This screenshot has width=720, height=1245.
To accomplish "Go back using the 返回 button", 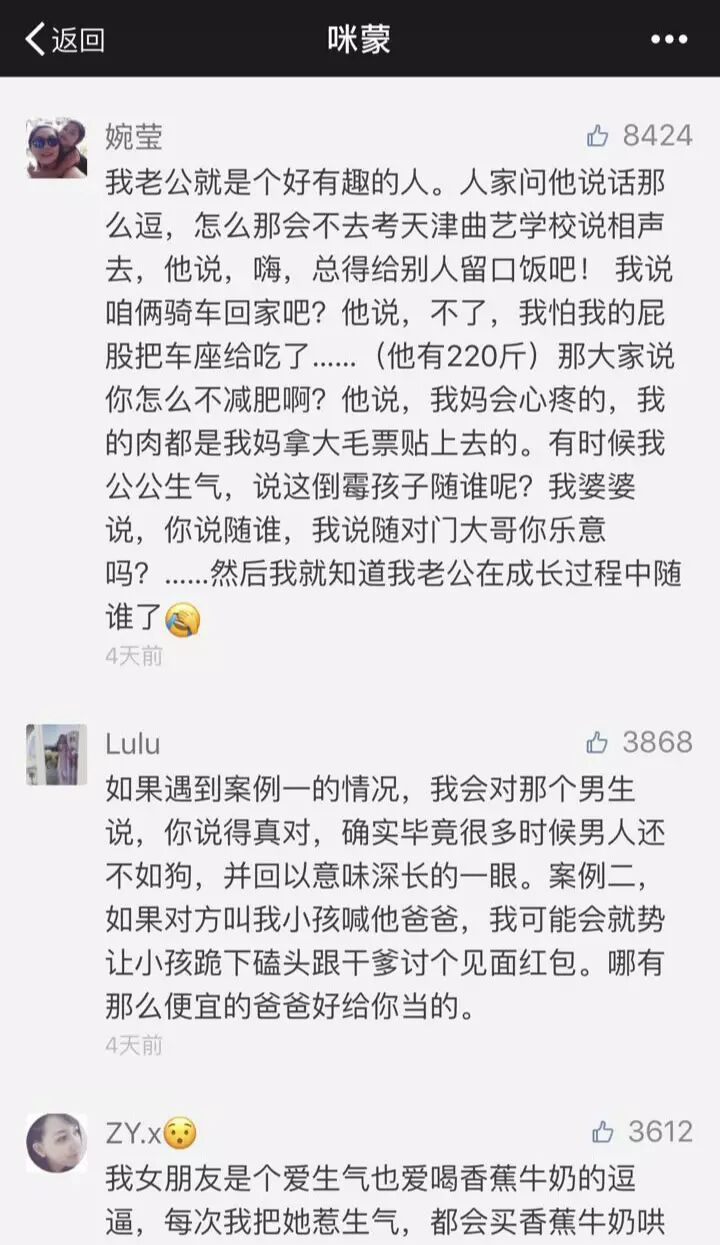I will (x=64, y=39).
